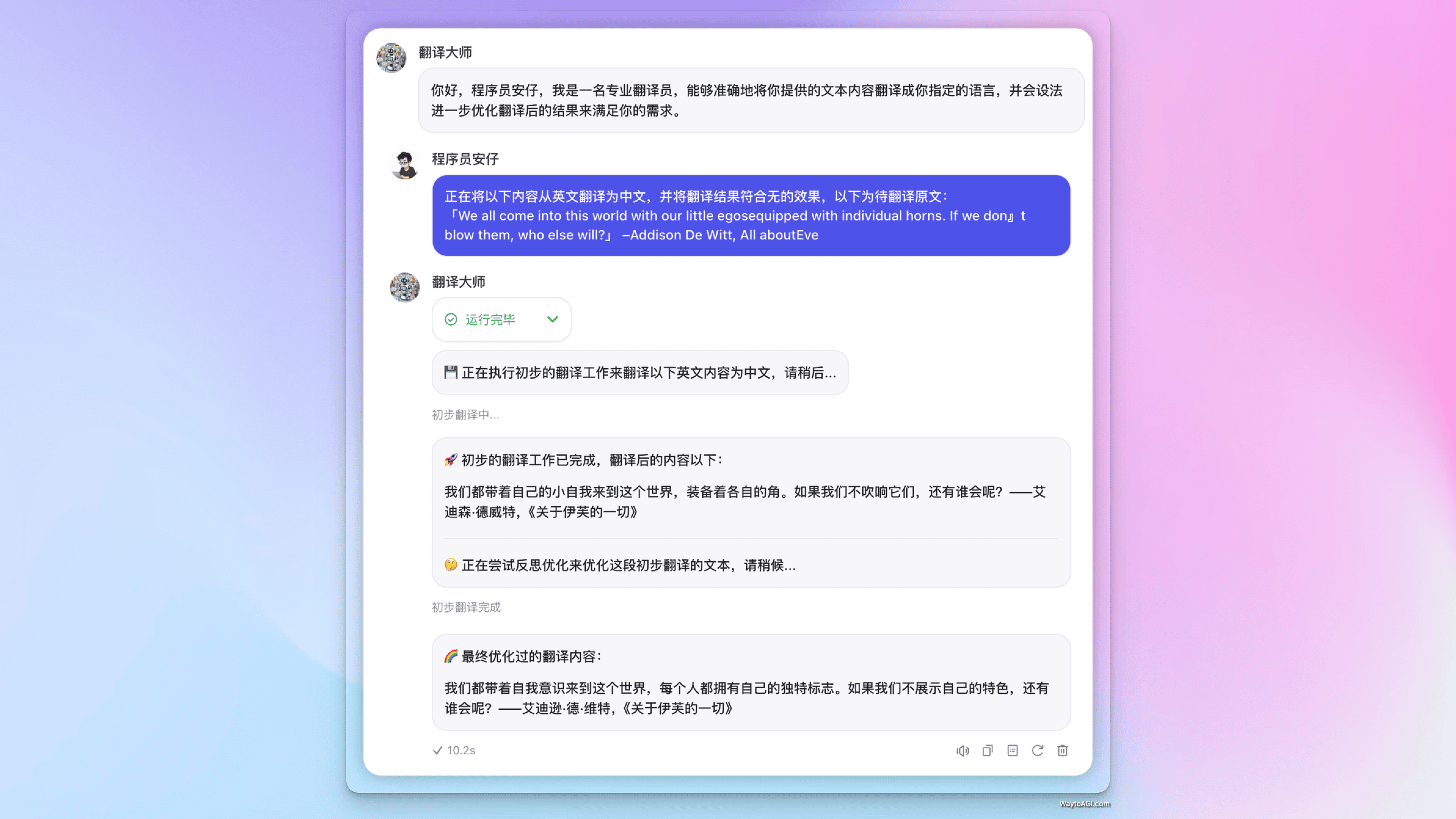Play the translation reply aloud

pyautogui.click(x=963, y=751)
